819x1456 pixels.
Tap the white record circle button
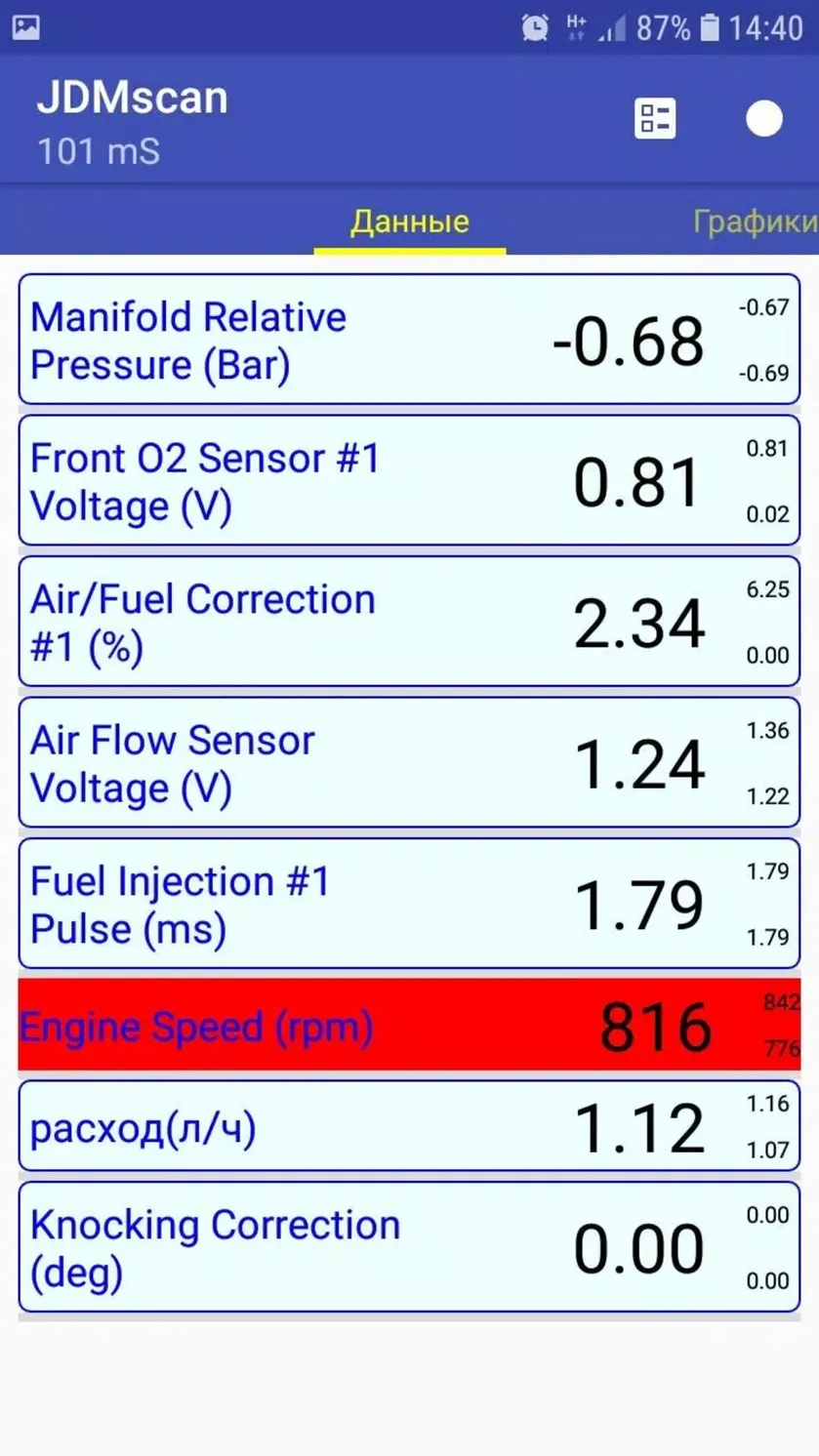[x=763, y=119]
